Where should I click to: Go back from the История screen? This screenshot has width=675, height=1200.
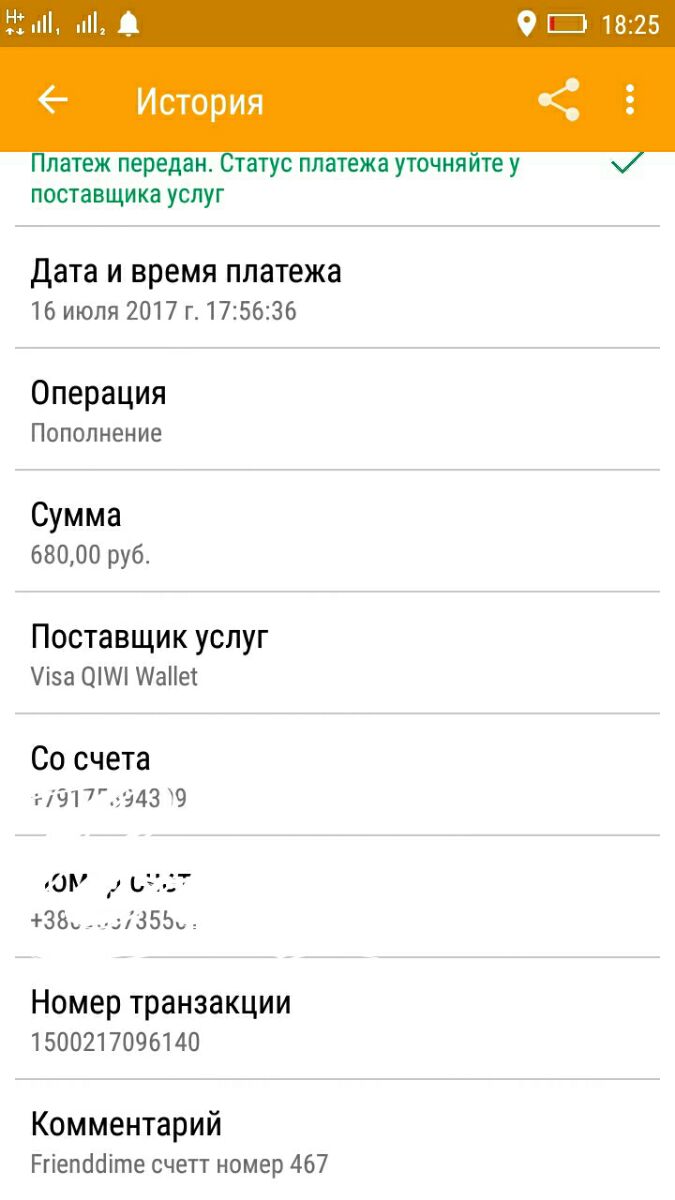pyautogui.click(x=52, y=100)
